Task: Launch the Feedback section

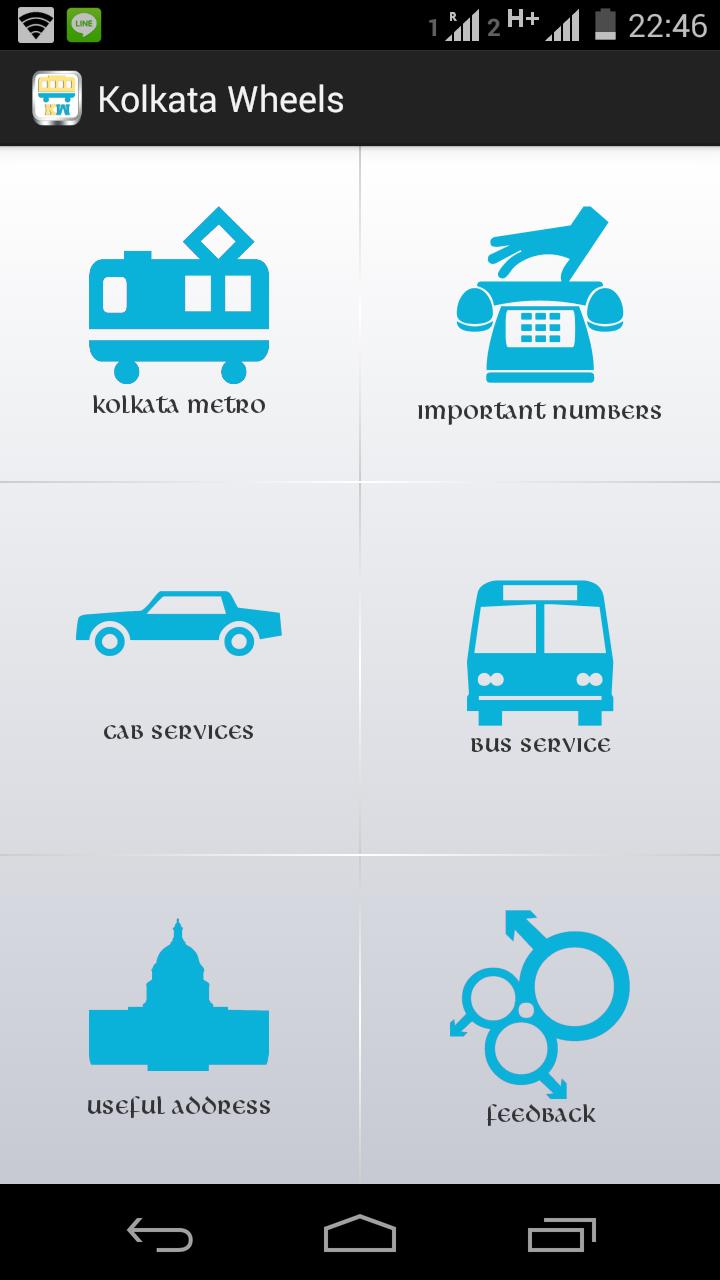Action: 540,1018
